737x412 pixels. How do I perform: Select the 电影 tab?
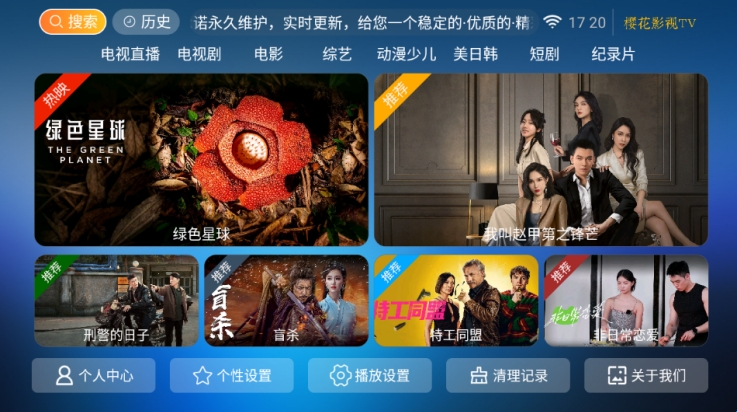pyautogui.click(x=268, y=54)
